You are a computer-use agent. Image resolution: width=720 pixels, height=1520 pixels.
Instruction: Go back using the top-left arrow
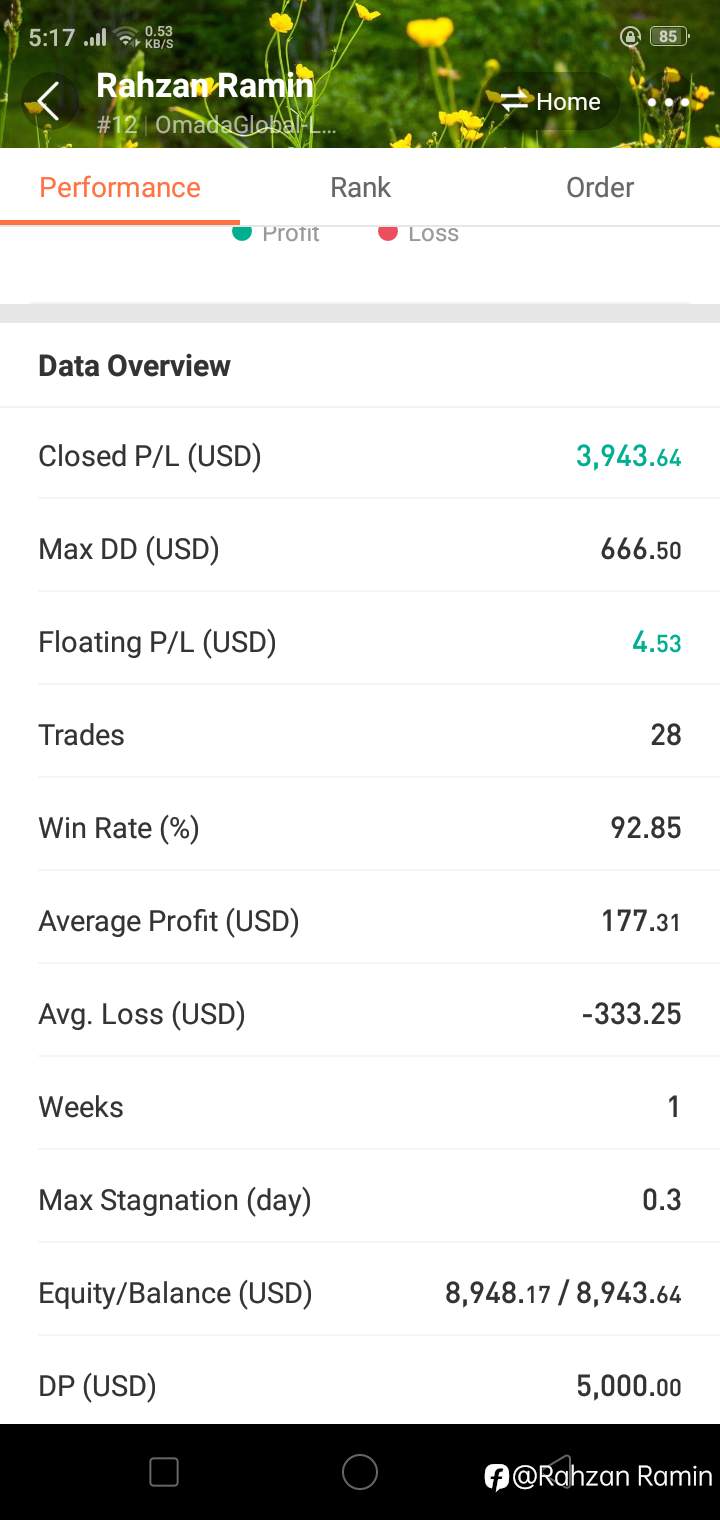pyautogui.click(x=48, y=101)
